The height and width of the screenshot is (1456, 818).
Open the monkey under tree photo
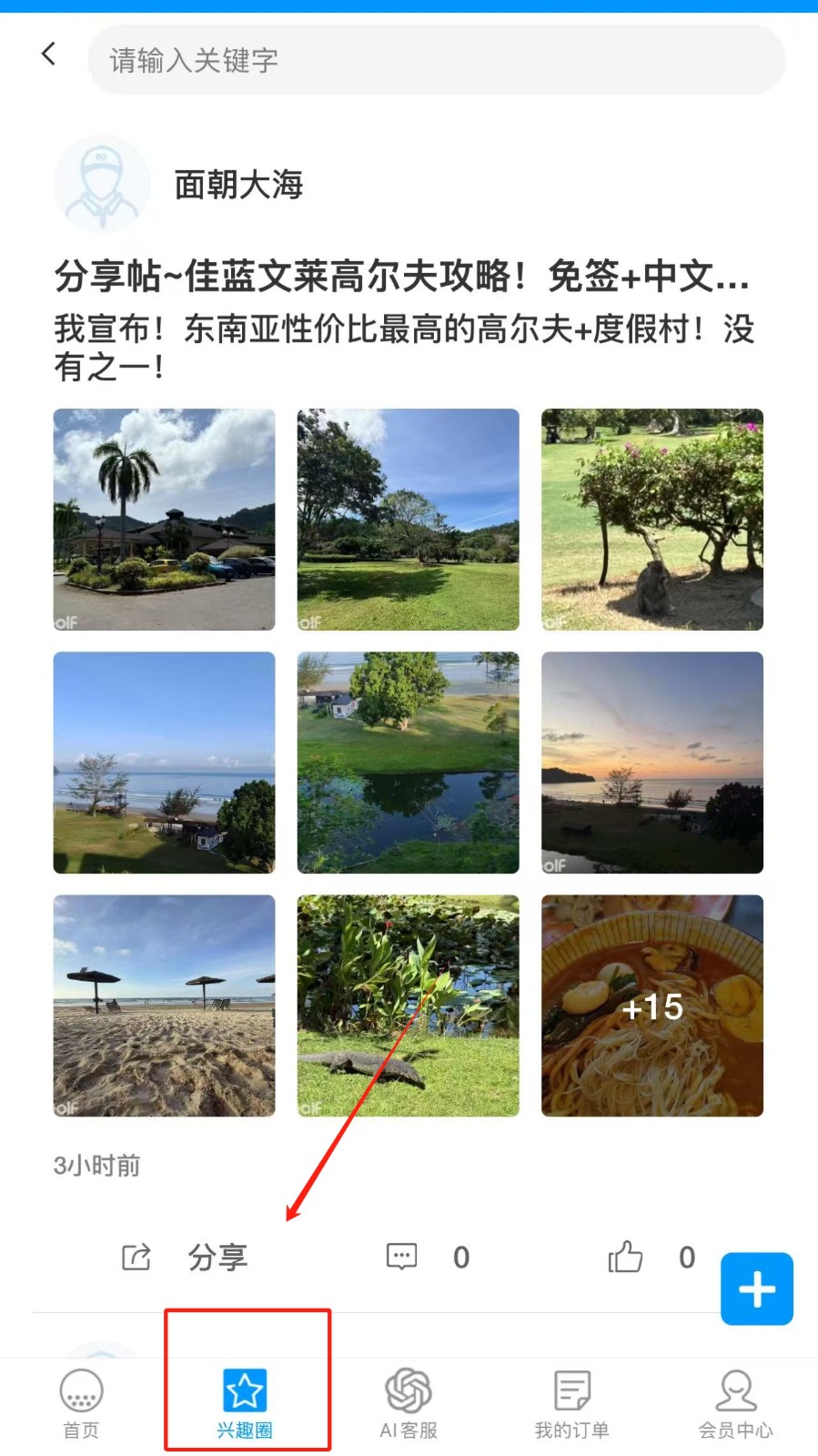click(652, 520)
